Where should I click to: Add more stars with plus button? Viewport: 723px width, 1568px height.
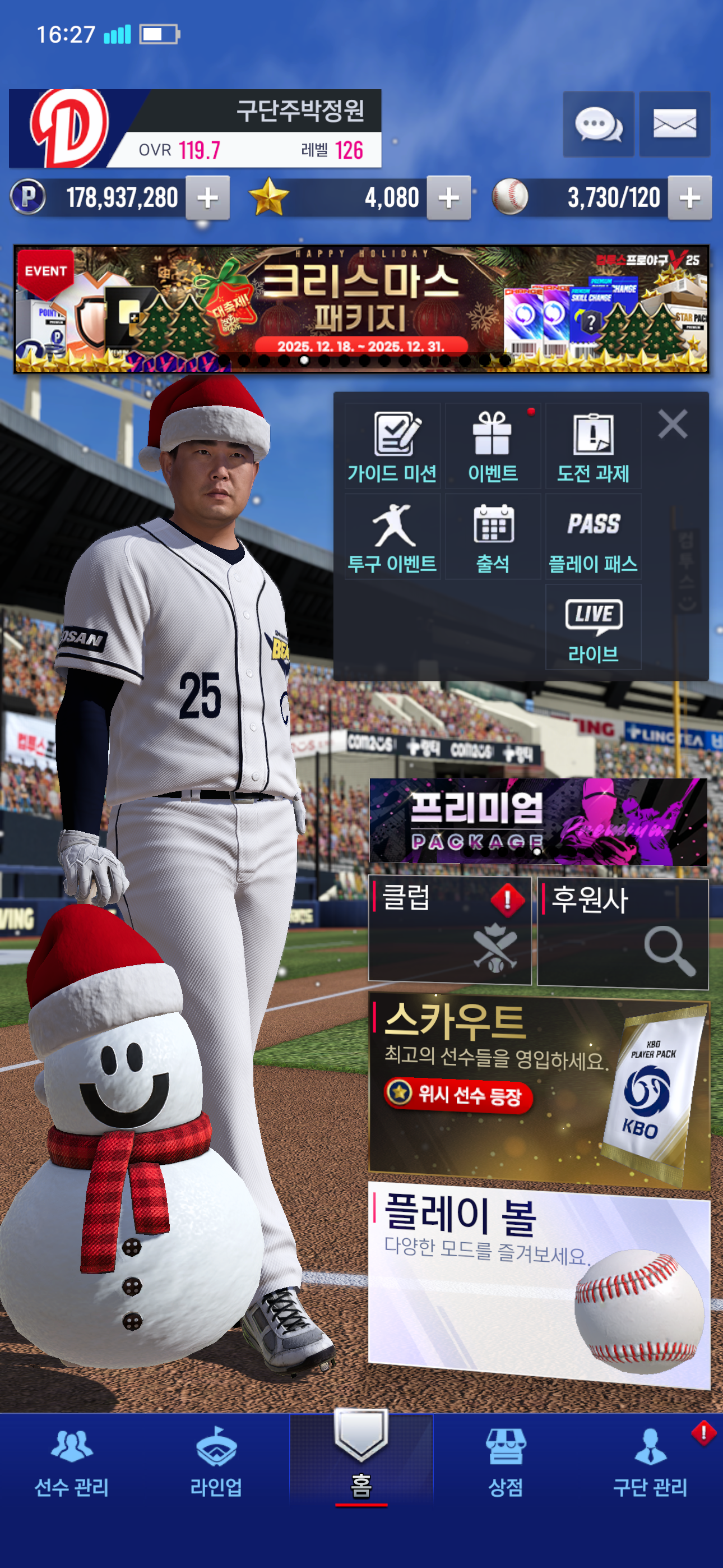[448, 198]
